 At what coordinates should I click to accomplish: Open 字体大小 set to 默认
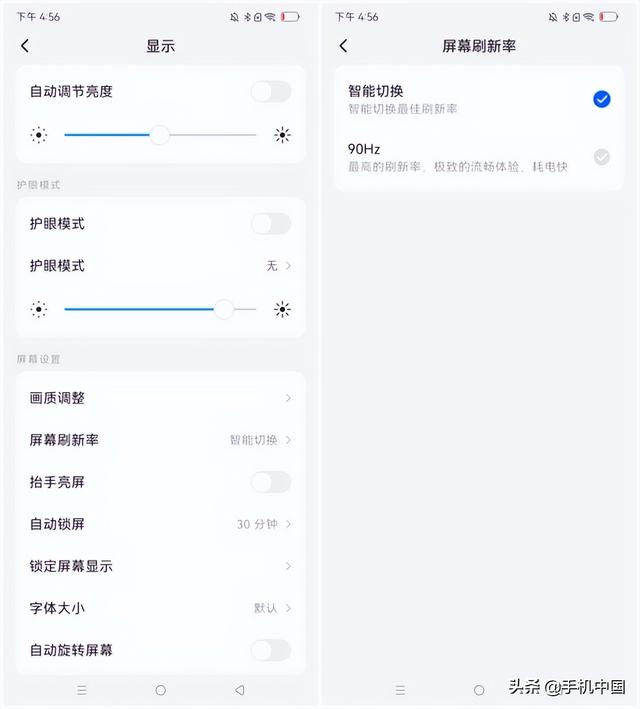point(160,608)
